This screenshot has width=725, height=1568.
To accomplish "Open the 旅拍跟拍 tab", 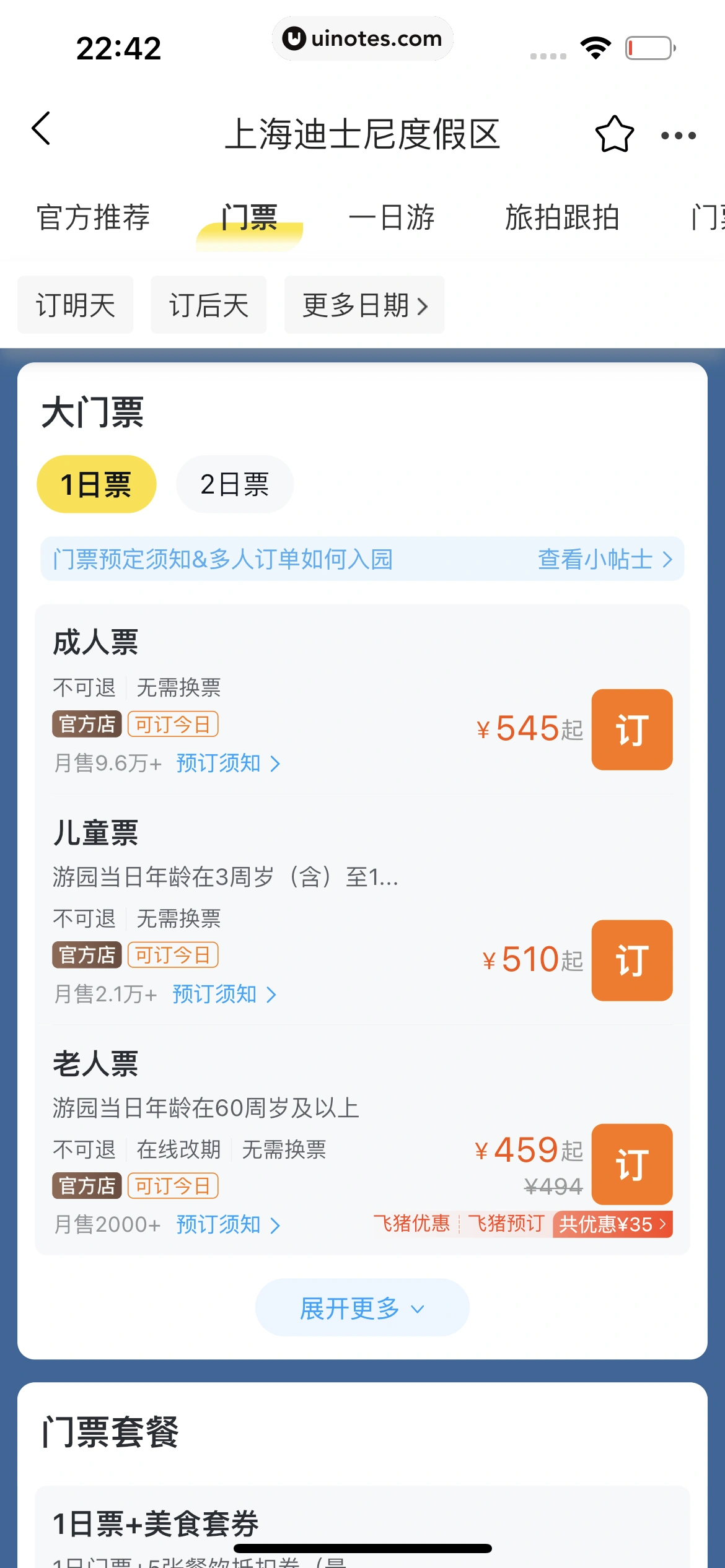I will (561, 218).
